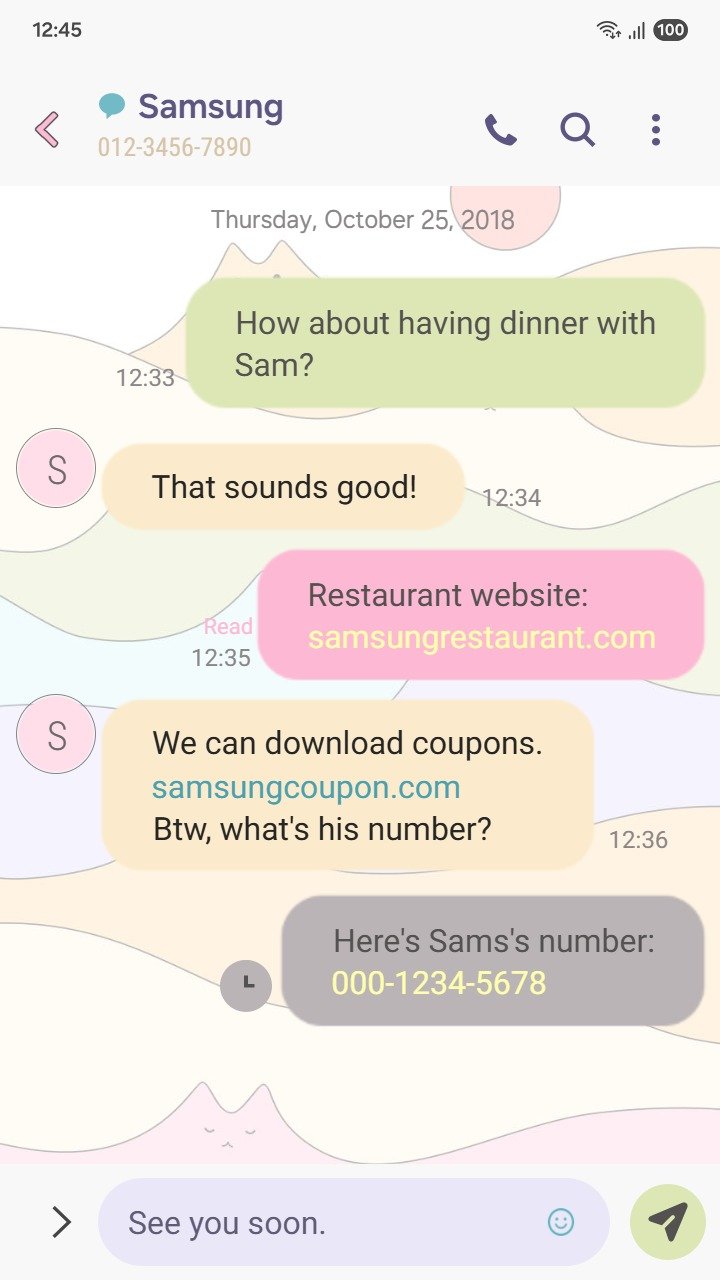This screenshot has height=1280, width=720.
Task: Open the overflow menu
Action: [655, 130]
